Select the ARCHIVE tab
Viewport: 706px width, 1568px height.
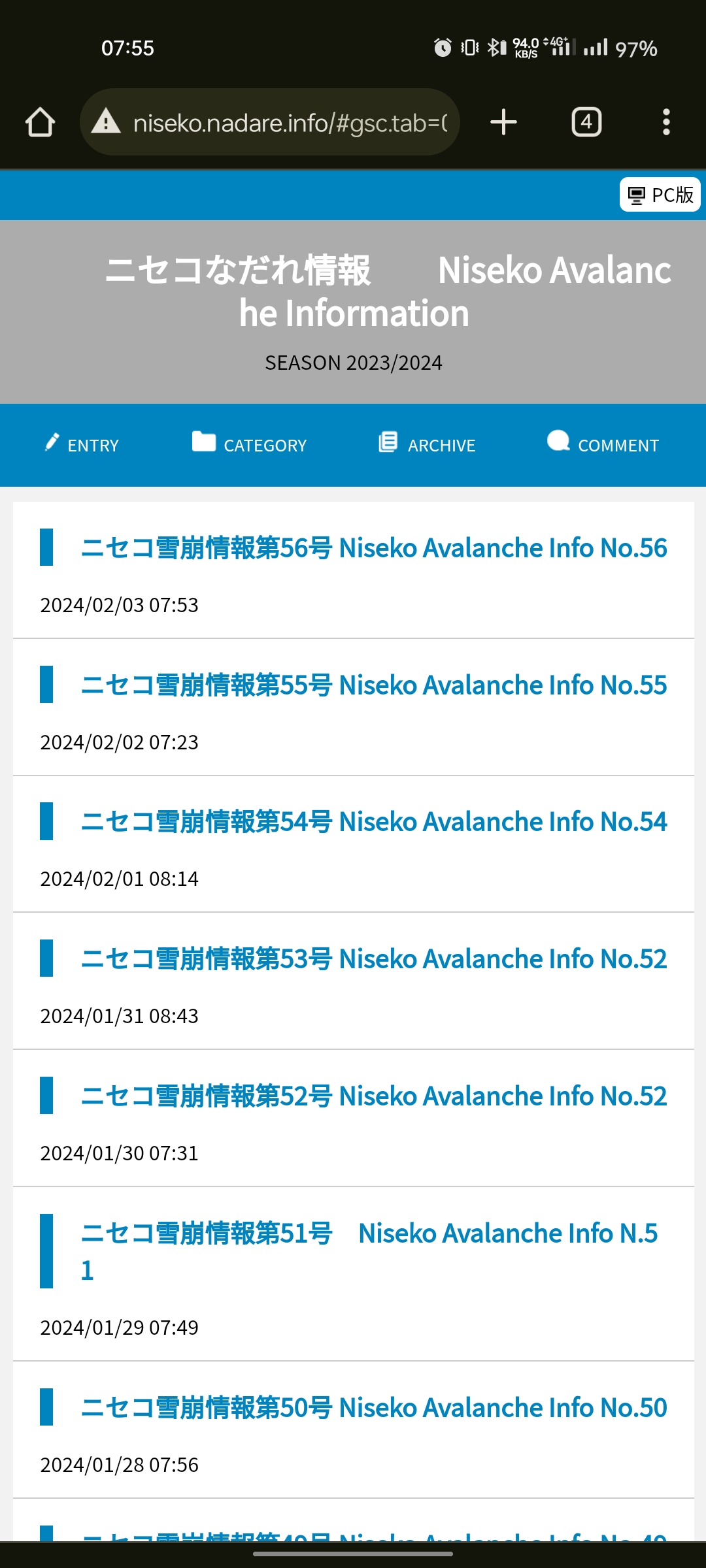(x=427, y=445)
